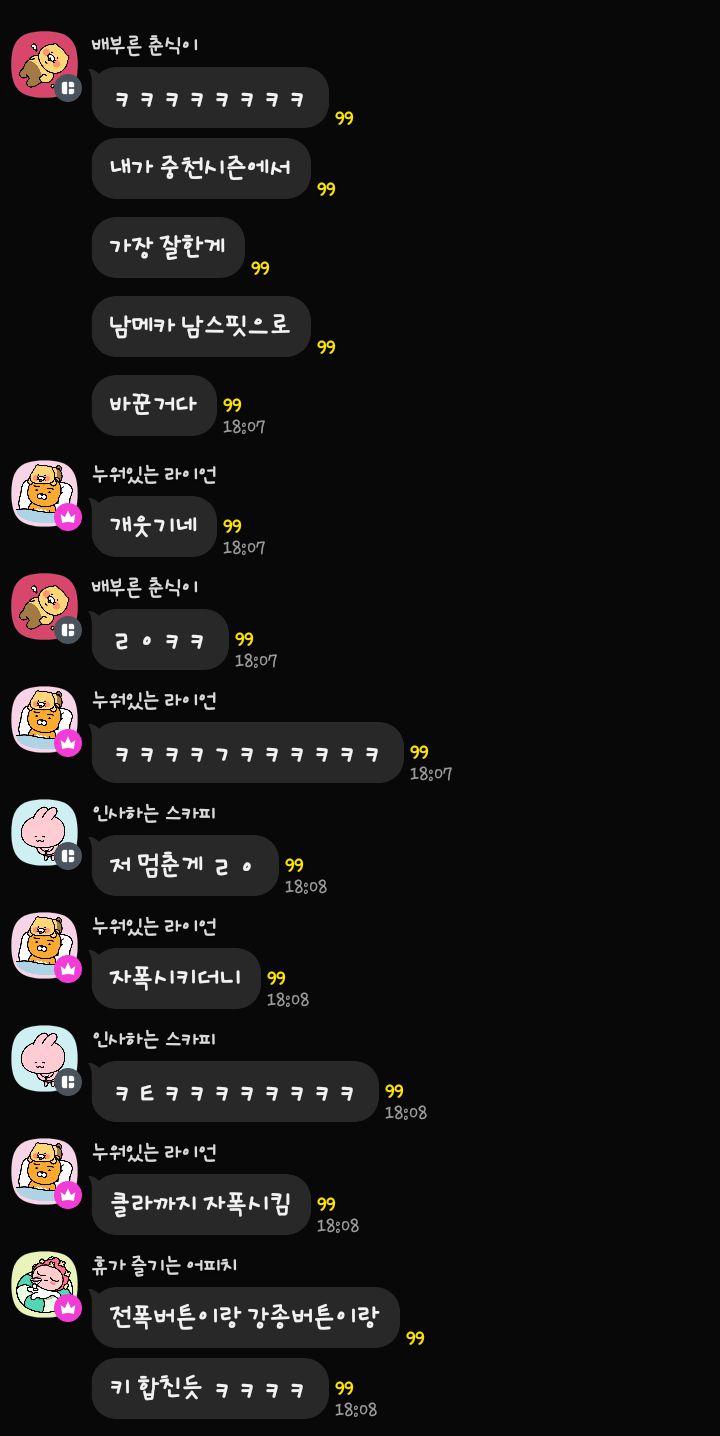Screen dimensions: 720x1436
Task: Open 휴가 즐기는 어피치's profile picture
Action: 44,1284
